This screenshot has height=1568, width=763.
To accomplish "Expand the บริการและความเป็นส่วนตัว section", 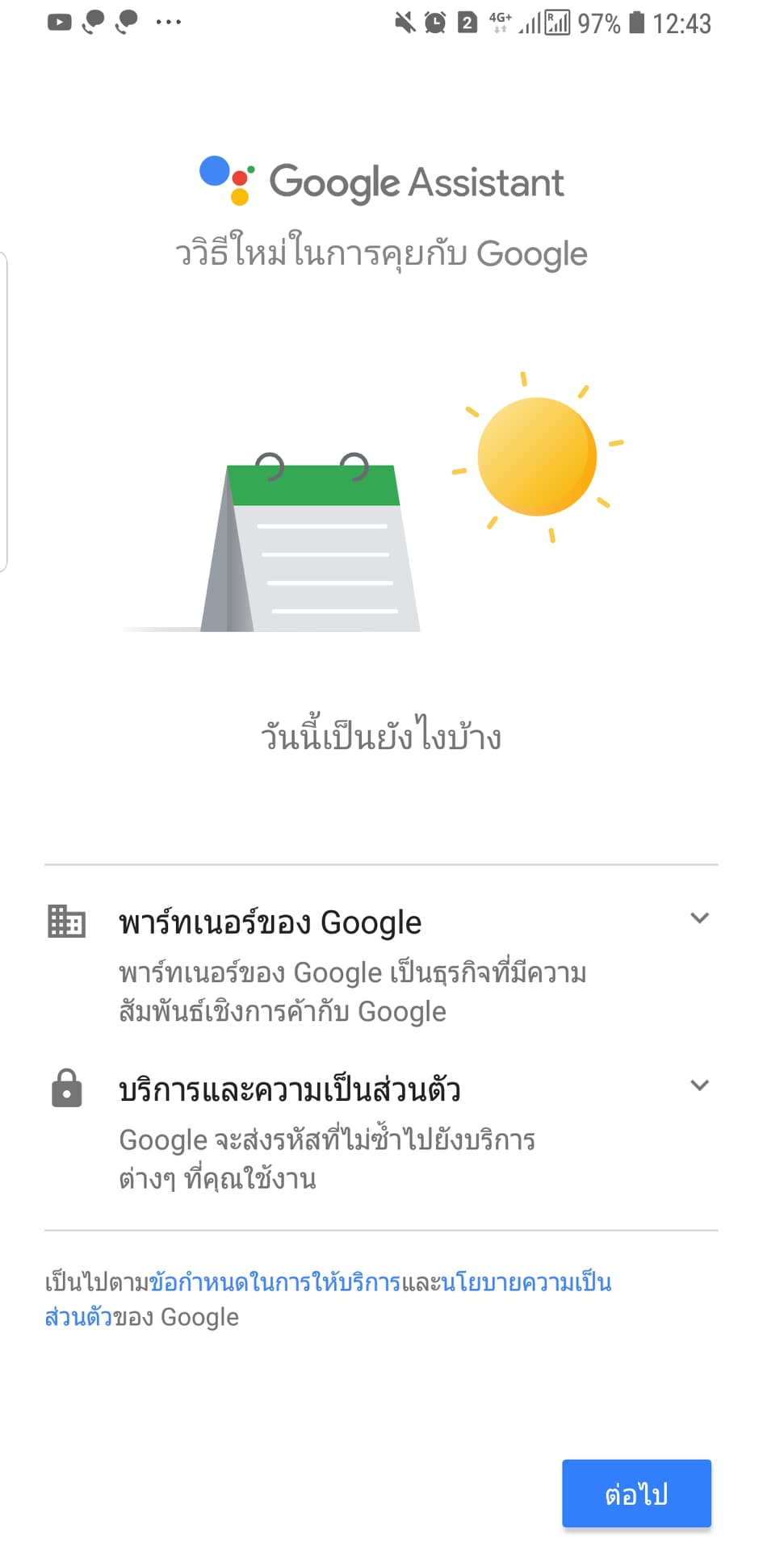I will tap(699, 1085).
